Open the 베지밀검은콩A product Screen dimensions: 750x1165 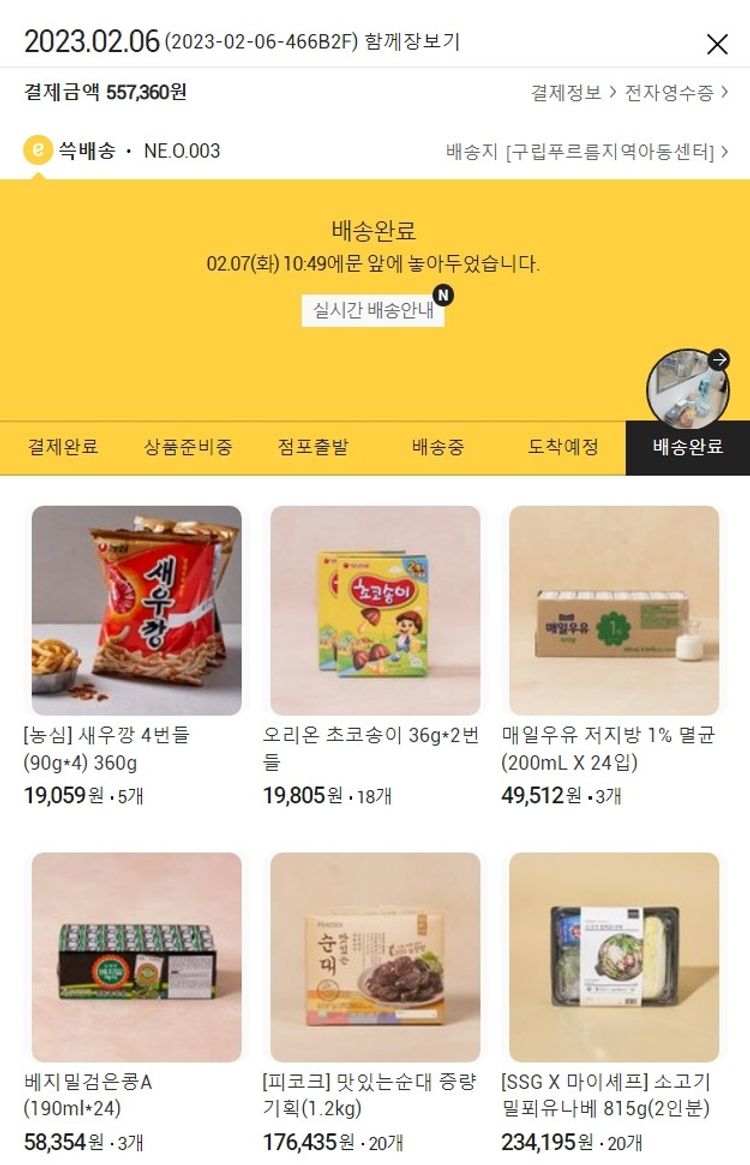point(136,957)
